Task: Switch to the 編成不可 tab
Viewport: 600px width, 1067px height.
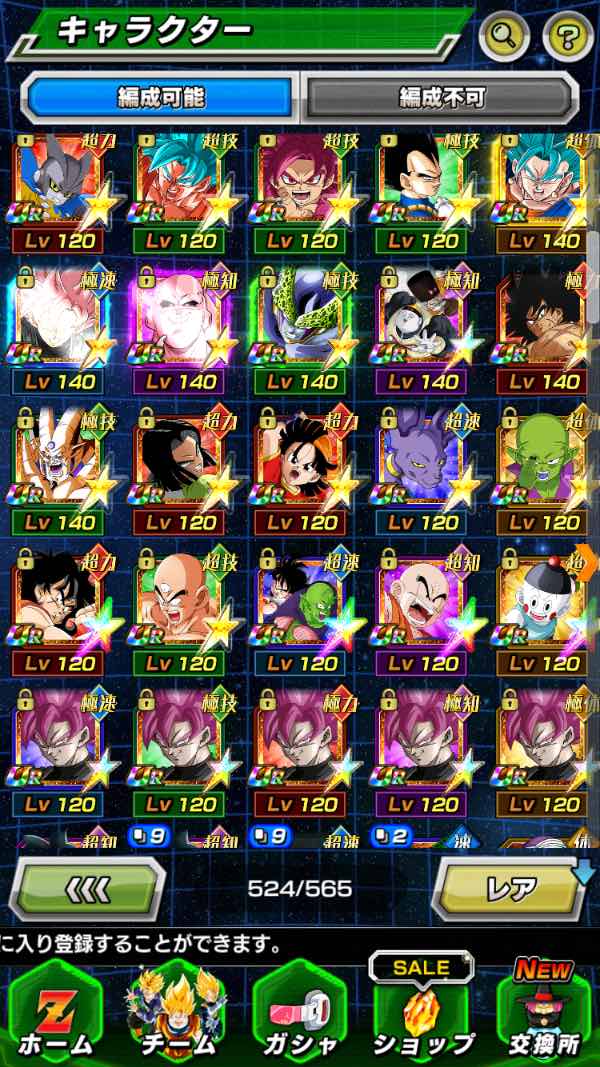Action: coord(441,97)
